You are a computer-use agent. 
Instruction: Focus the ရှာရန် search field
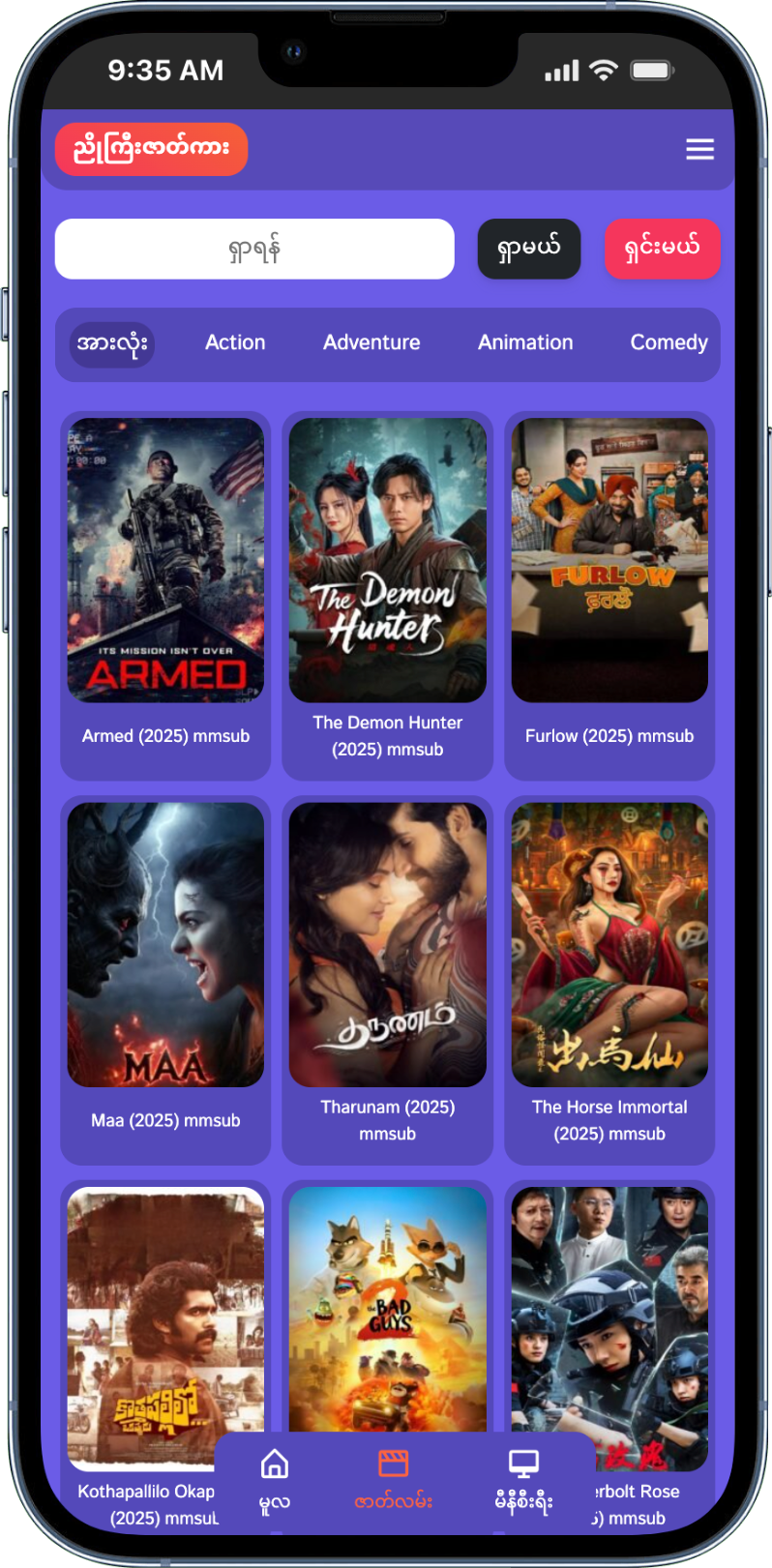click(254, 250)
